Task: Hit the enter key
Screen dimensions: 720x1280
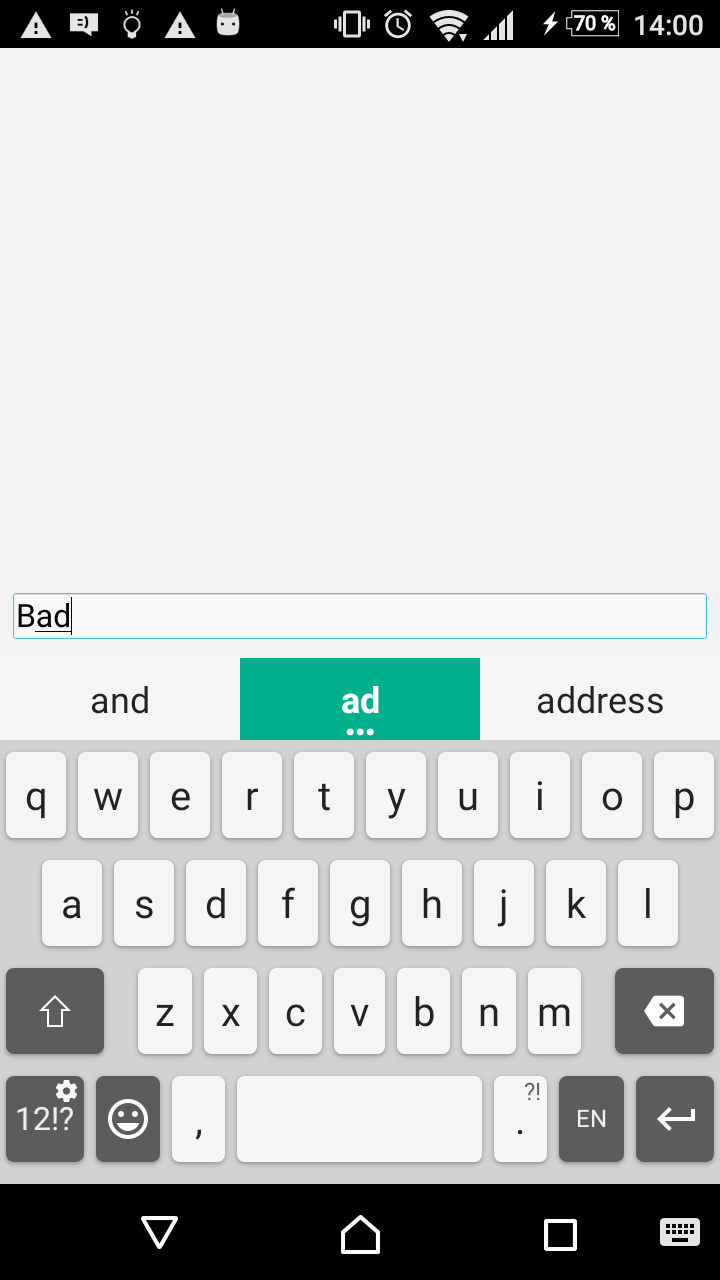Action: [x=675, y=1118]
